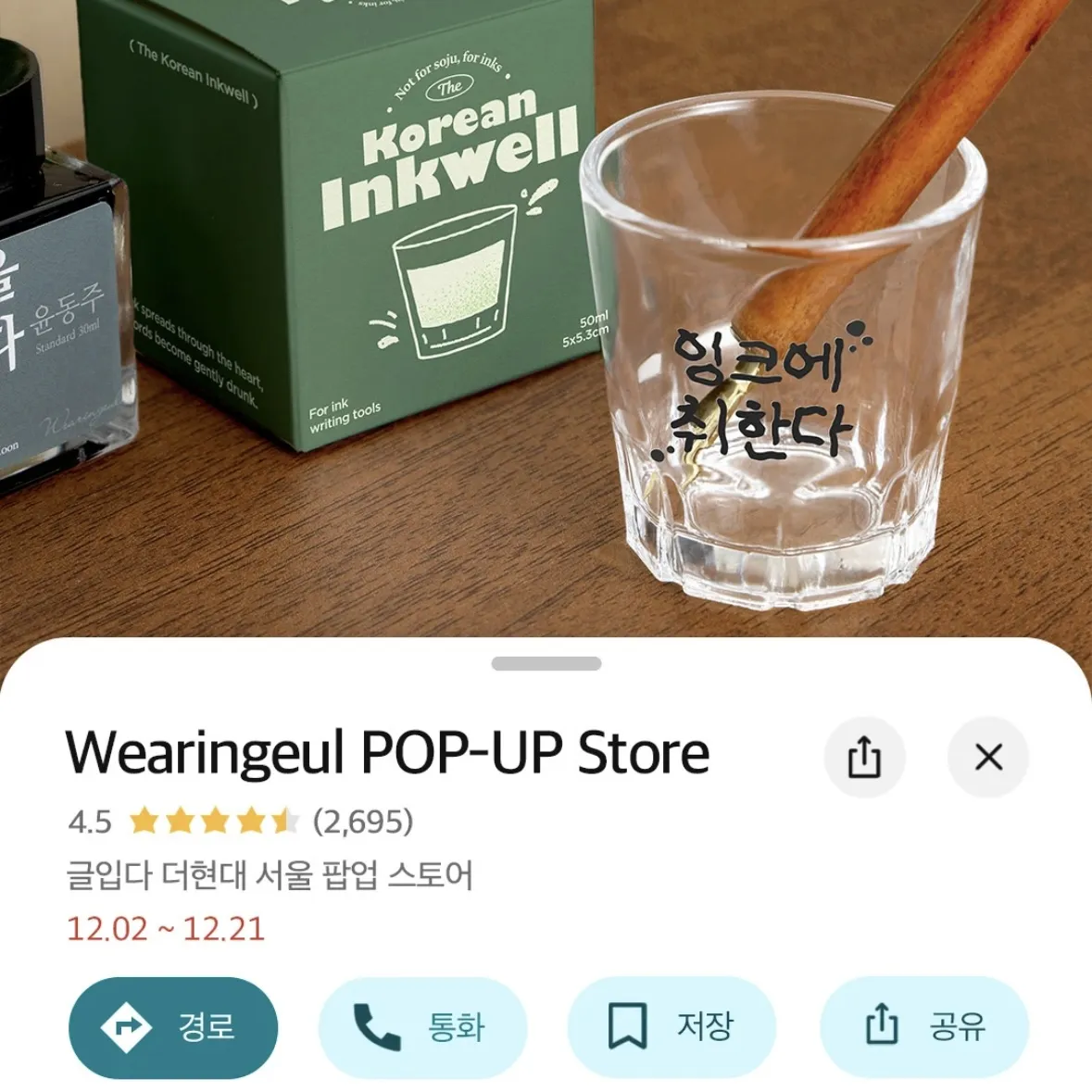The image size is (1092, 1092).
Task: Tap the share icon beside the store title
Action: 863,757
